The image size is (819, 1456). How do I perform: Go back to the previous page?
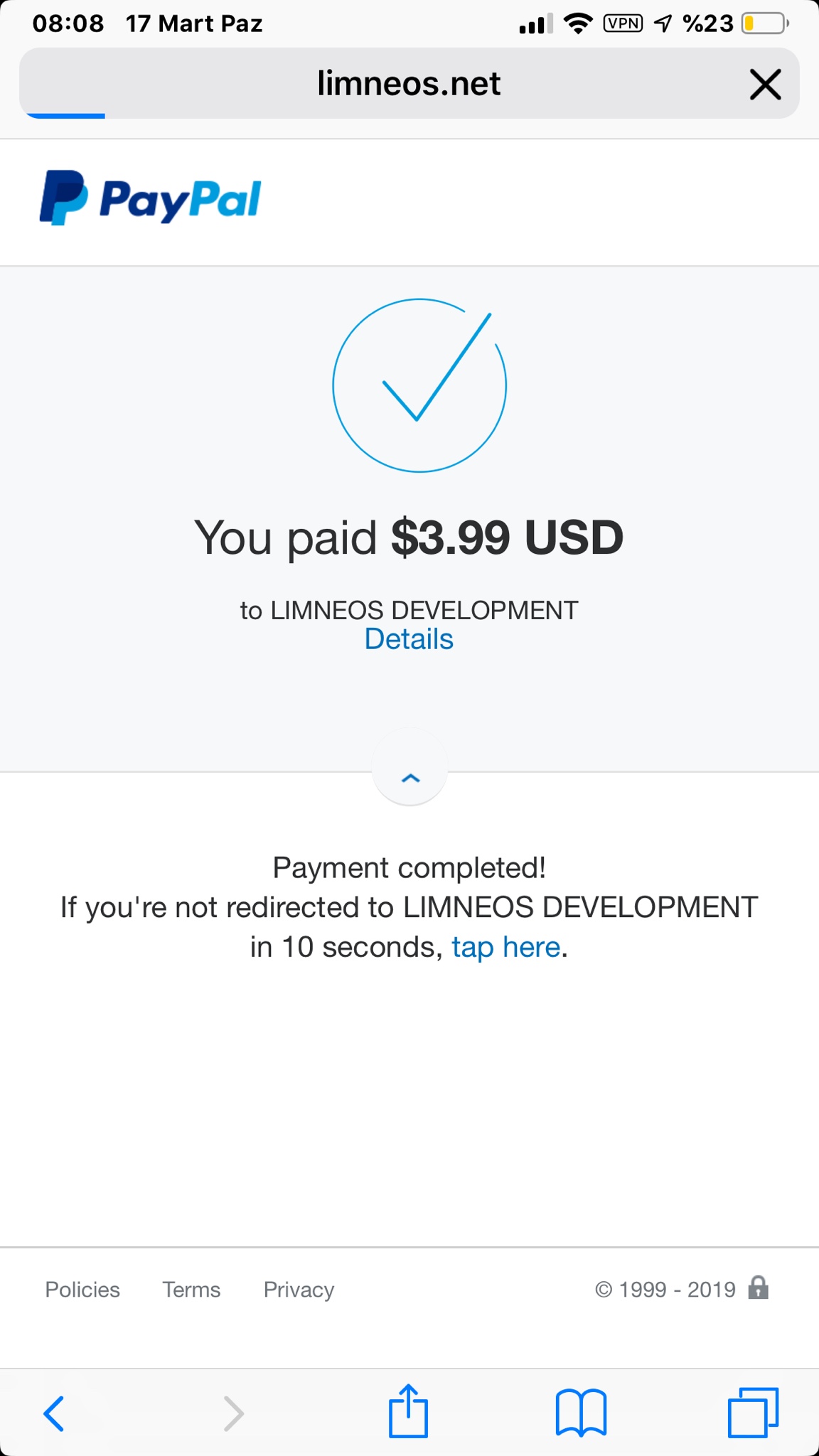click(x=54, y=1413)
